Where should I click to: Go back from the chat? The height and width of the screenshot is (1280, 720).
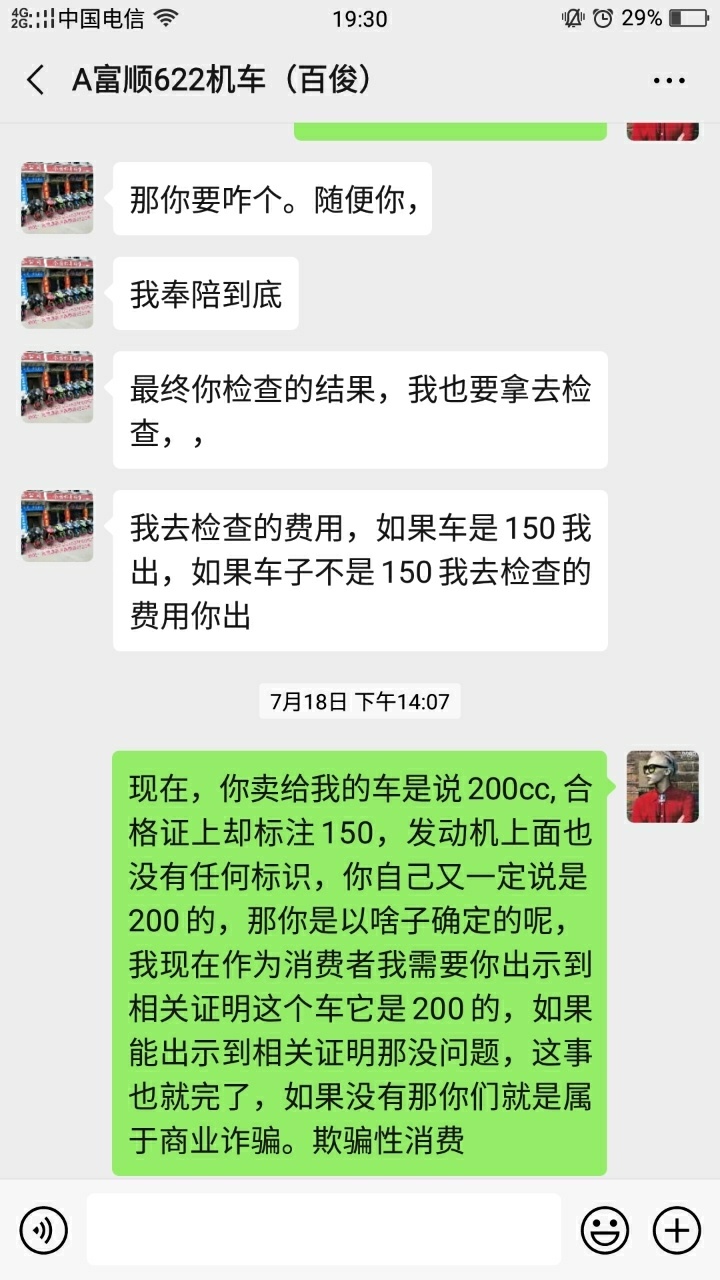(x=36, y=80)
